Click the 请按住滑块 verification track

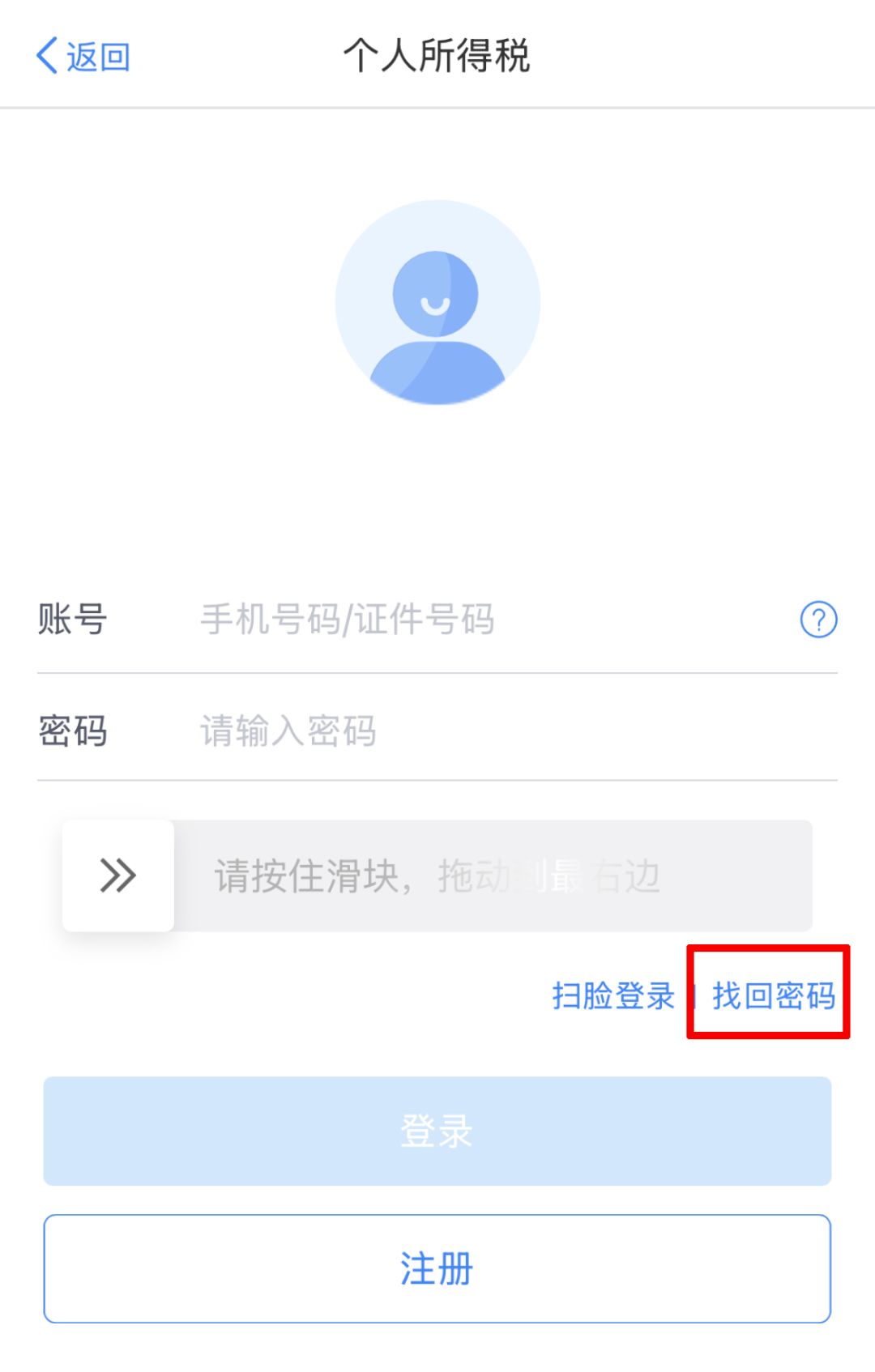pyautogui.click(x=486, y=876)
